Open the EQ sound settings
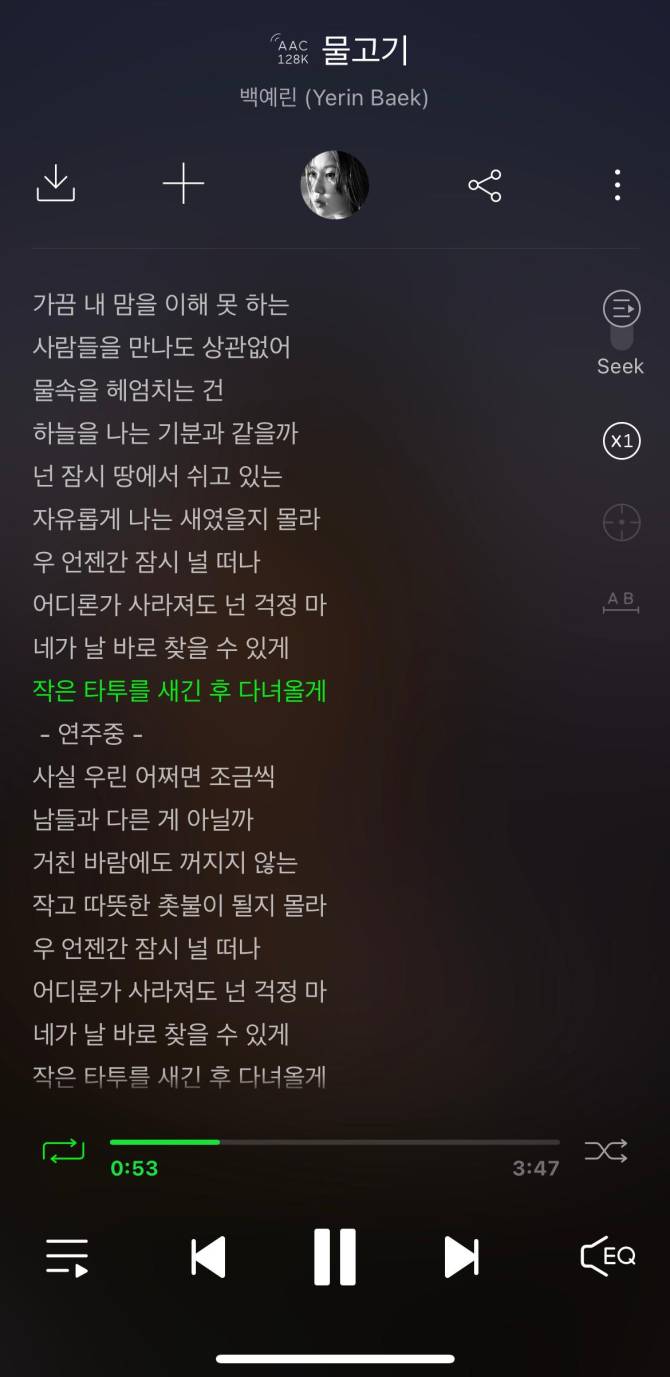This screenshot has width=670, height=1377. click(608, 1256)
